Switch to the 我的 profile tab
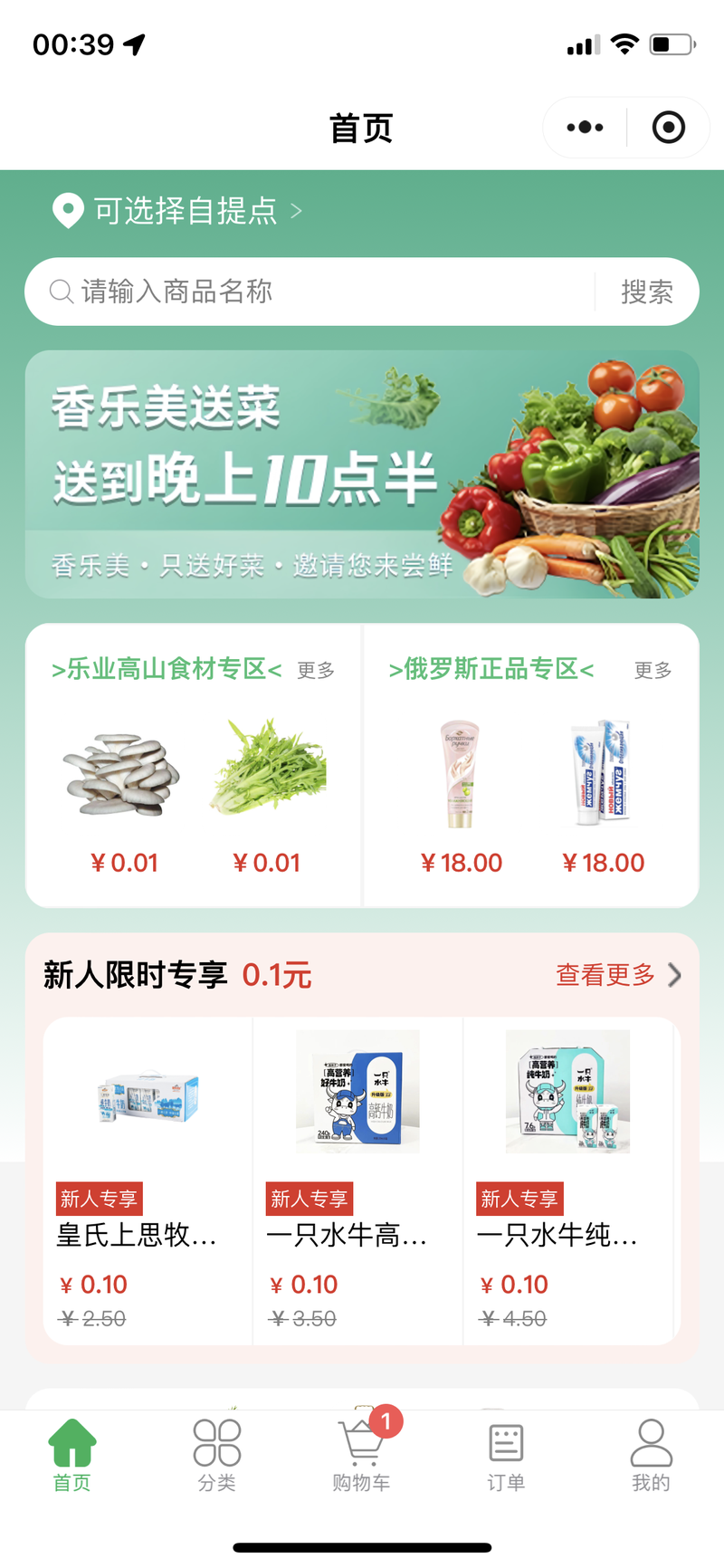The image size is (724, 1568). pyautogui.click(x=651, y=1456)
